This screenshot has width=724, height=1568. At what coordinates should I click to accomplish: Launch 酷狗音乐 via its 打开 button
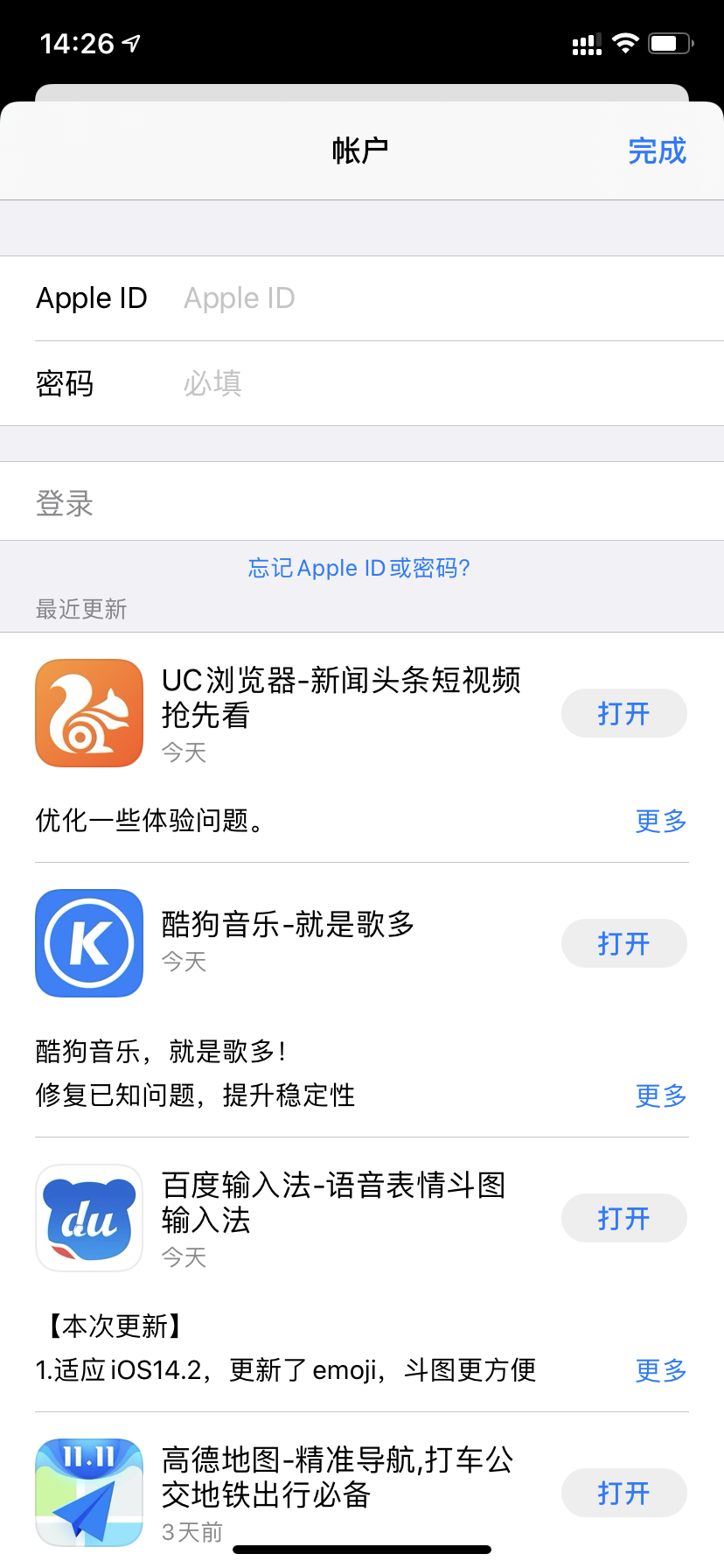[623, 943]
